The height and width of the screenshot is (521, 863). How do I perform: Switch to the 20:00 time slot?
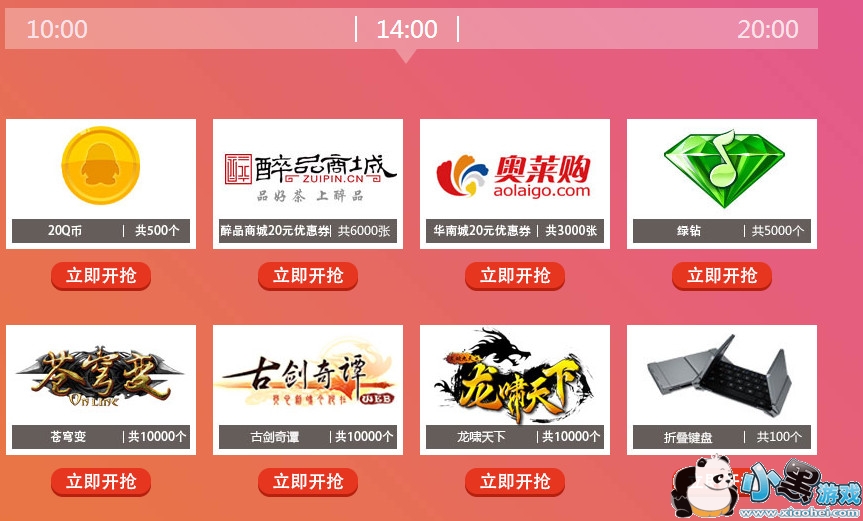pyautogui.click(x=768, y=29)
